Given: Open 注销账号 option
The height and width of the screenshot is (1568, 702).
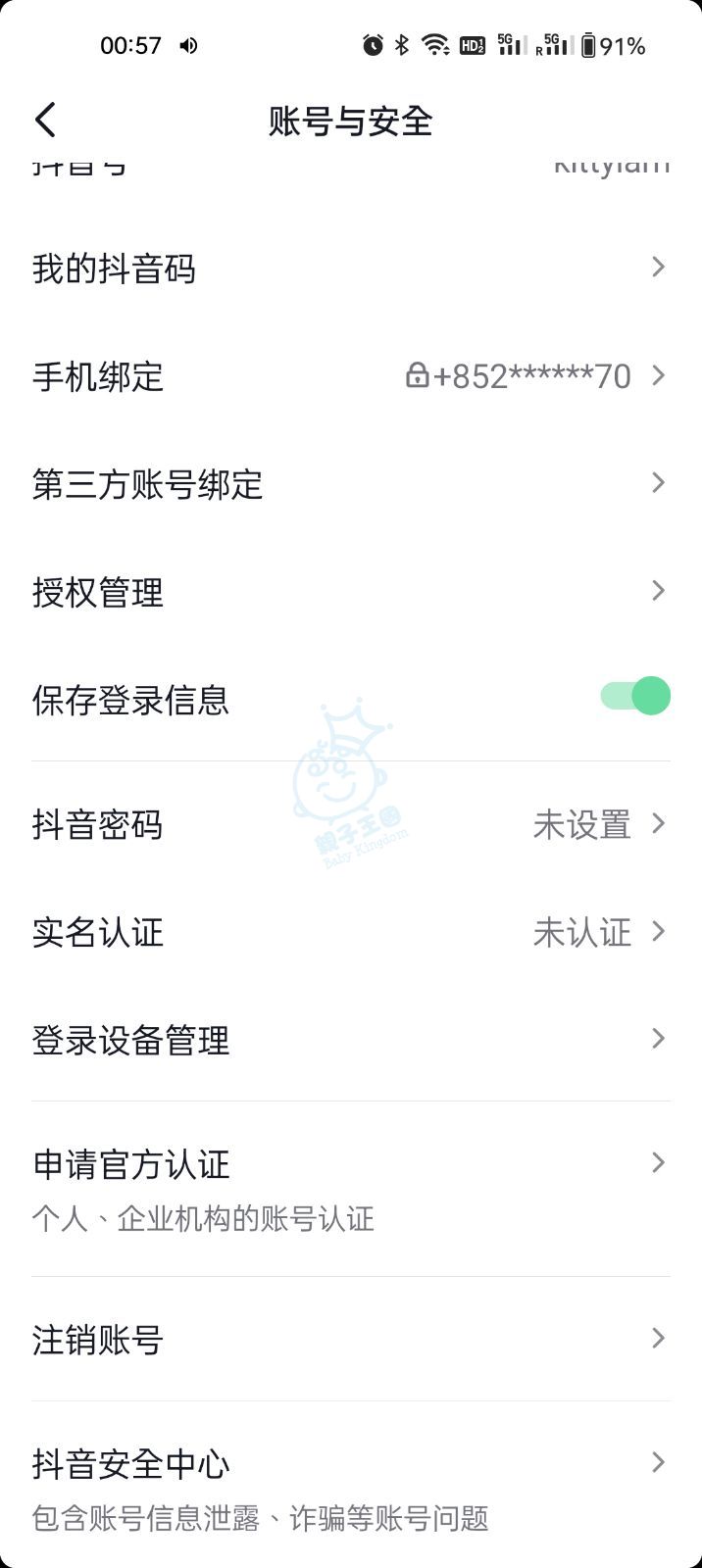Looking at the screenshot, I should pyautogui.click(x=350, y=1340).
